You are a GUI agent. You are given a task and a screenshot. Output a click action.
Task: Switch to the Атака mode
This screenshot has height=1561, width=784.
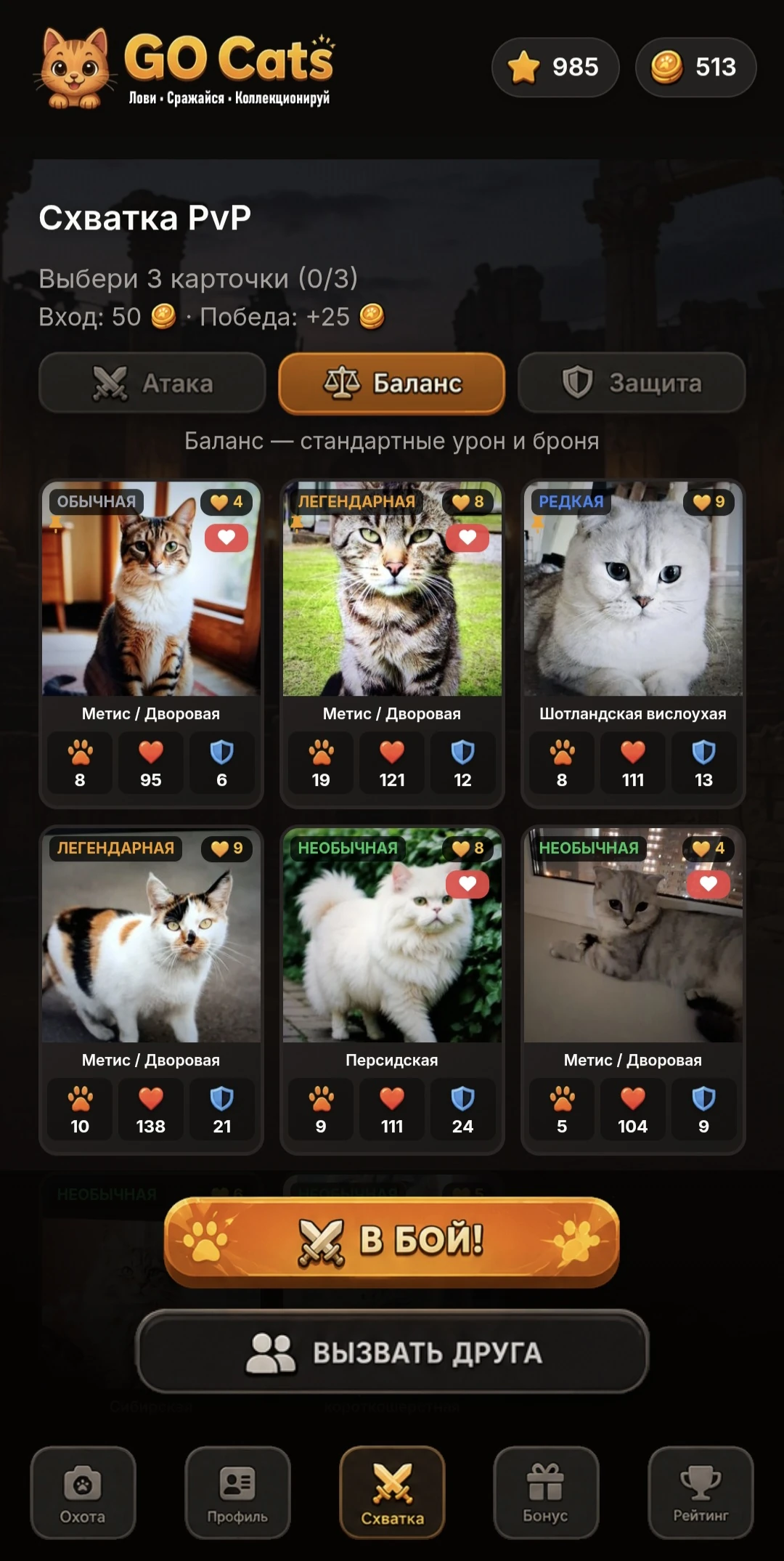152,383
